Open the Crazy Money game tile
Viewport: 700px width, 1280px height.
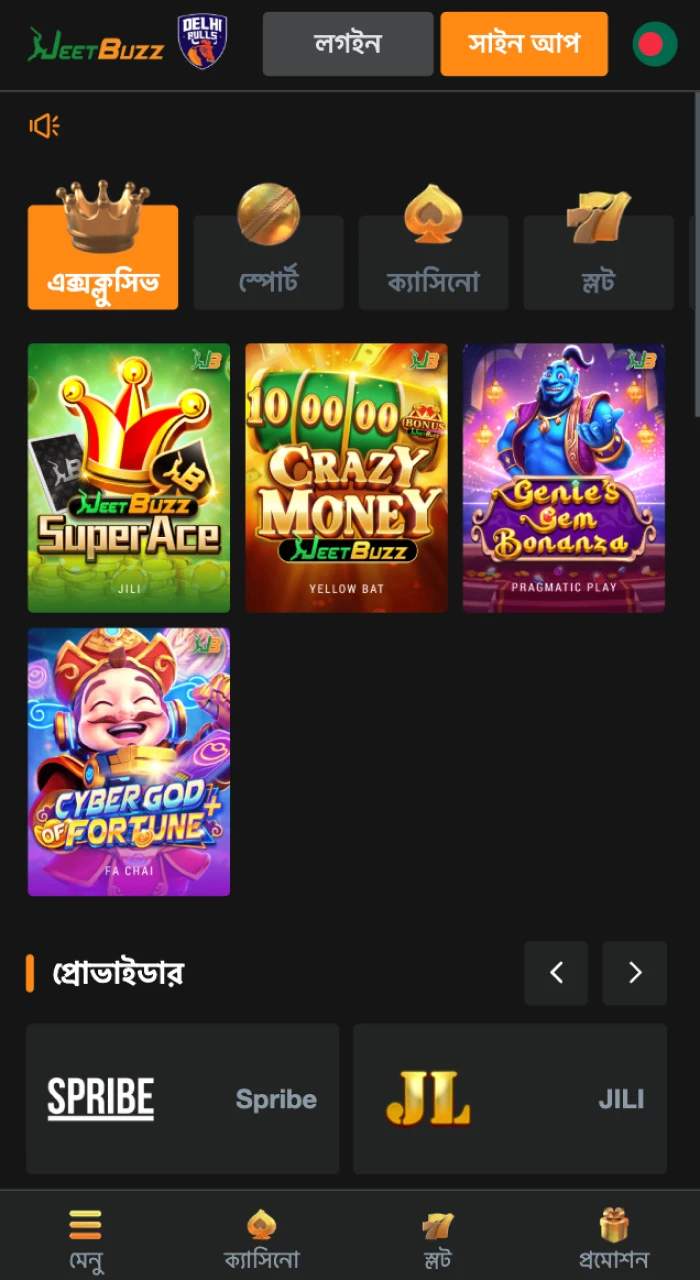346,478
